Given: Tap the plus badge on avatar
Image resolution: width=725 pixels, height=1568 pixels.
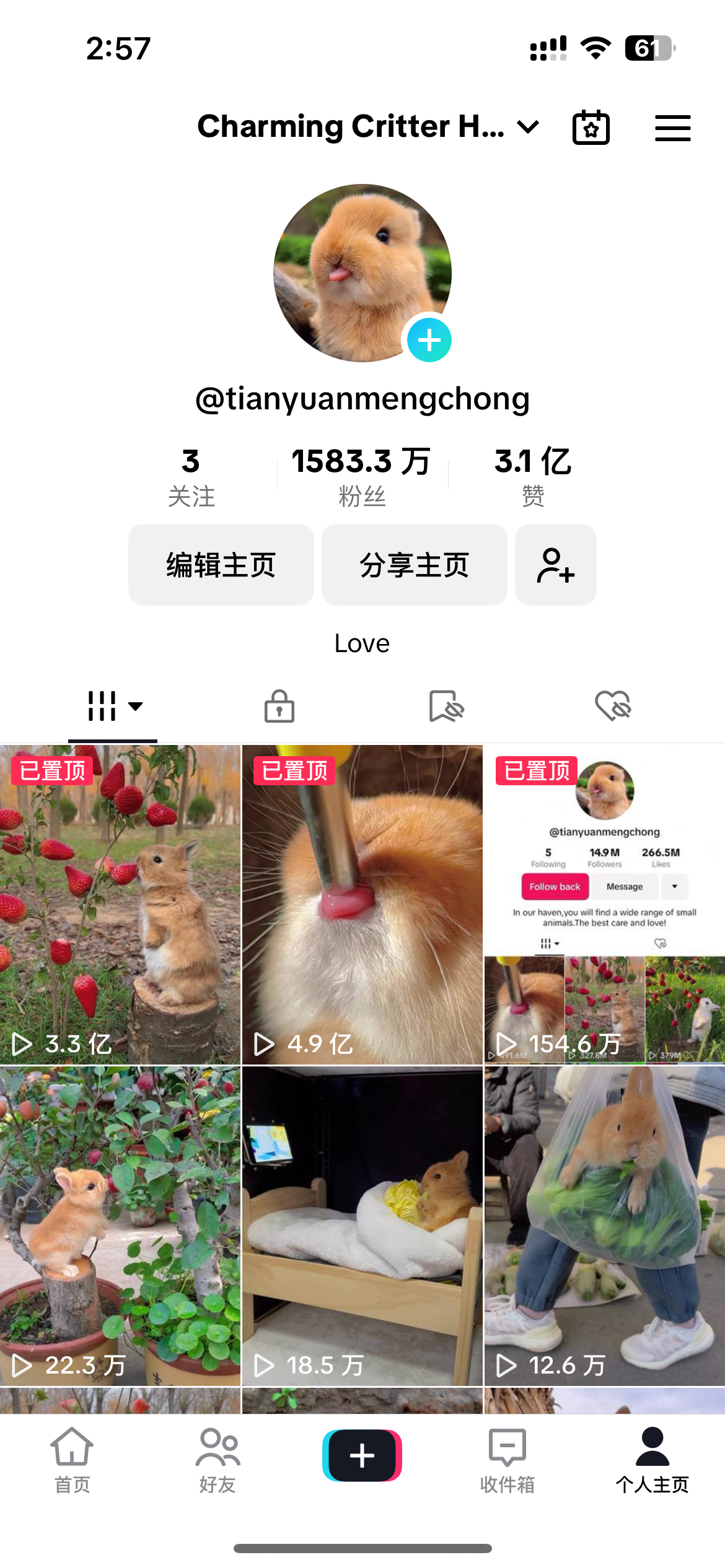Looking at the screenshot, I should [x=429, y=340].
